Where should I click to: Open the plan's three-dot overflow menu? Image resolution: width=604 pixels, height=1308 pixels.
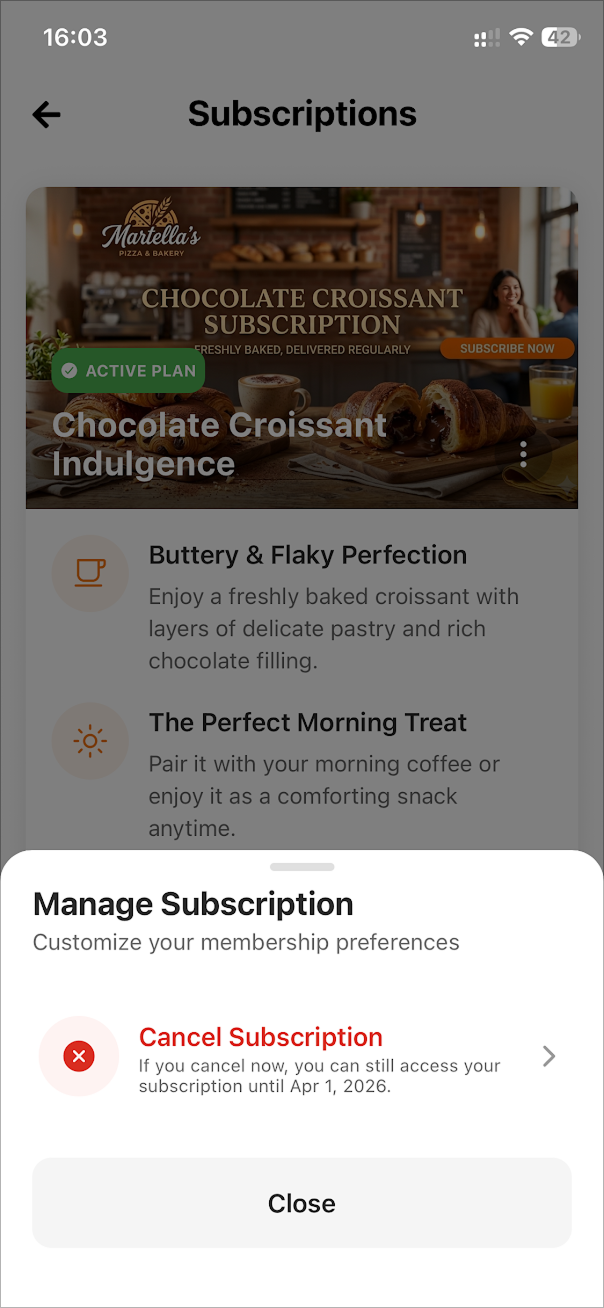523,454
